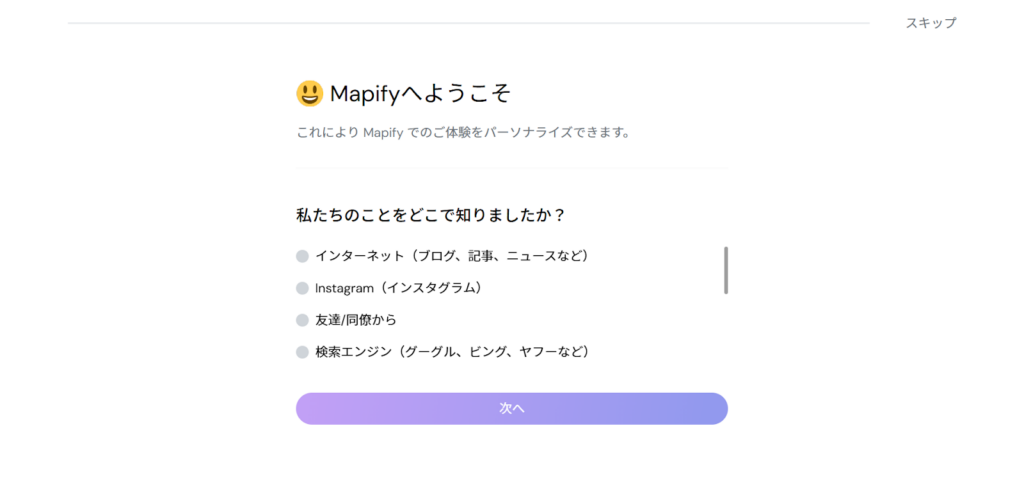Screen dimensions: 1024x504
Task: Tap the 次へ button to continue
Action: 511,408
